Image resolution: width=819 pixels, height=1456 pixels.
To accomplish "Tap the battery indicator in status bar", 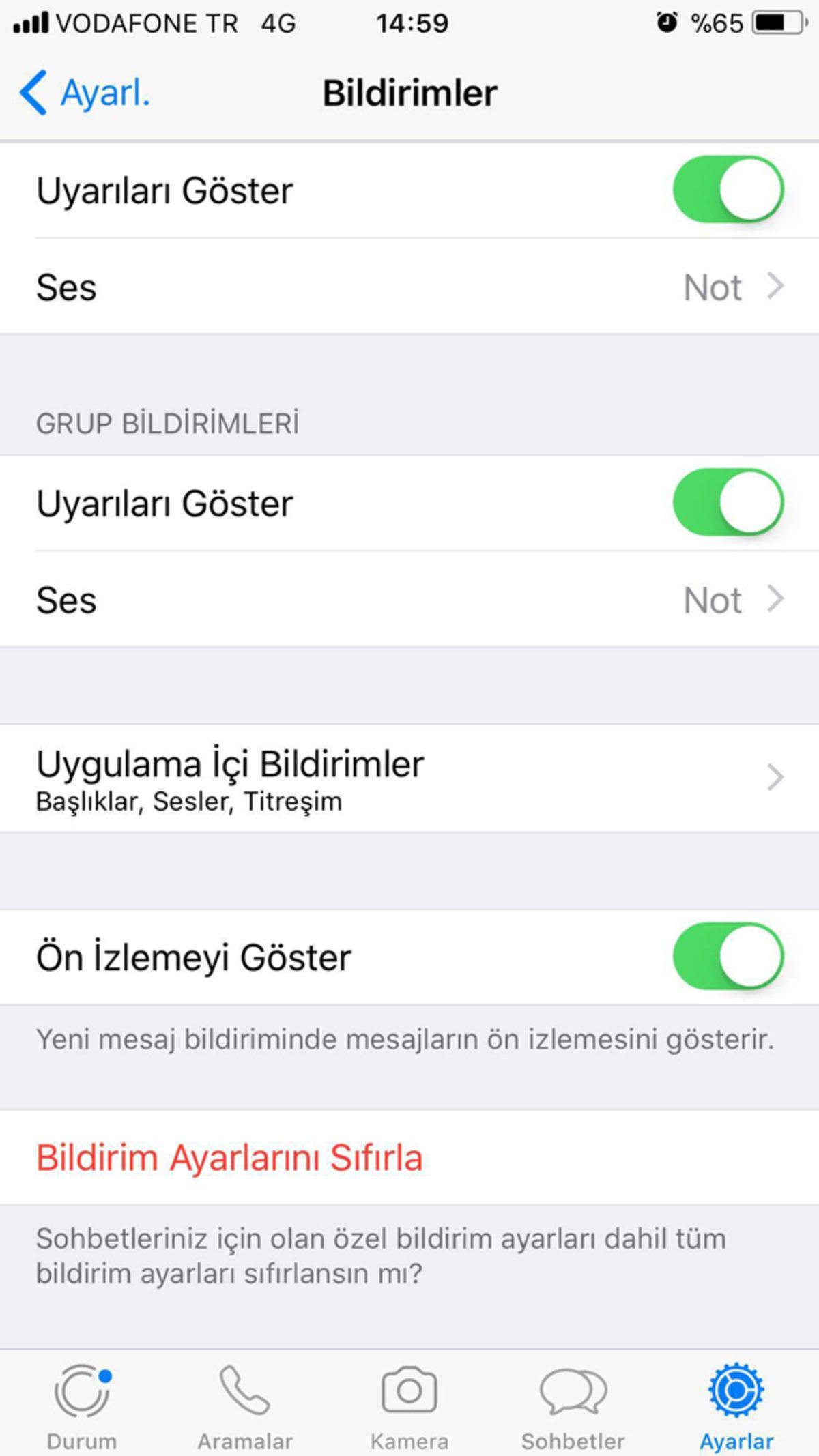I will coord(776,23).
